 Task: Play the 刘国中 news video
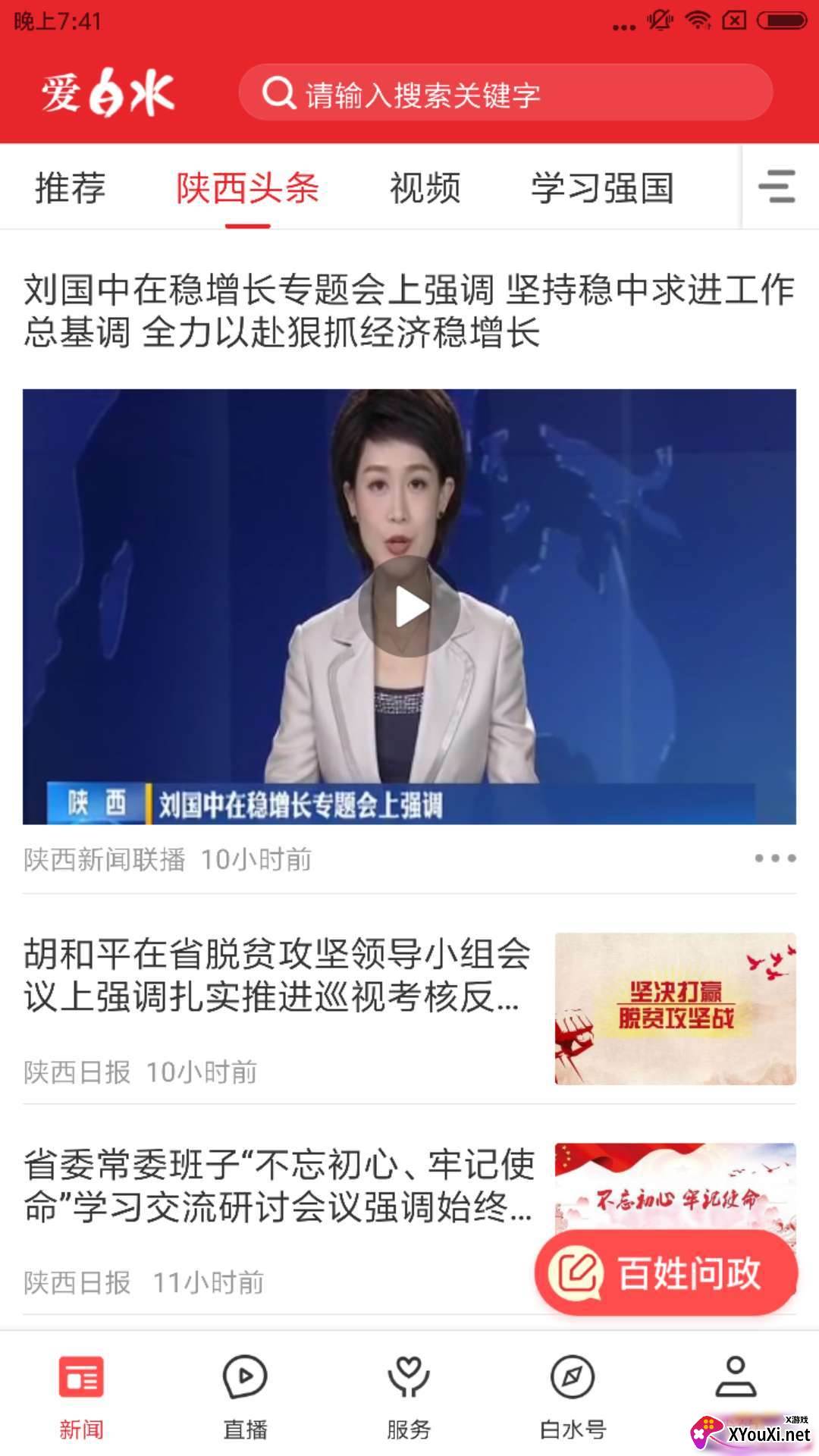(x=409, y=607)
